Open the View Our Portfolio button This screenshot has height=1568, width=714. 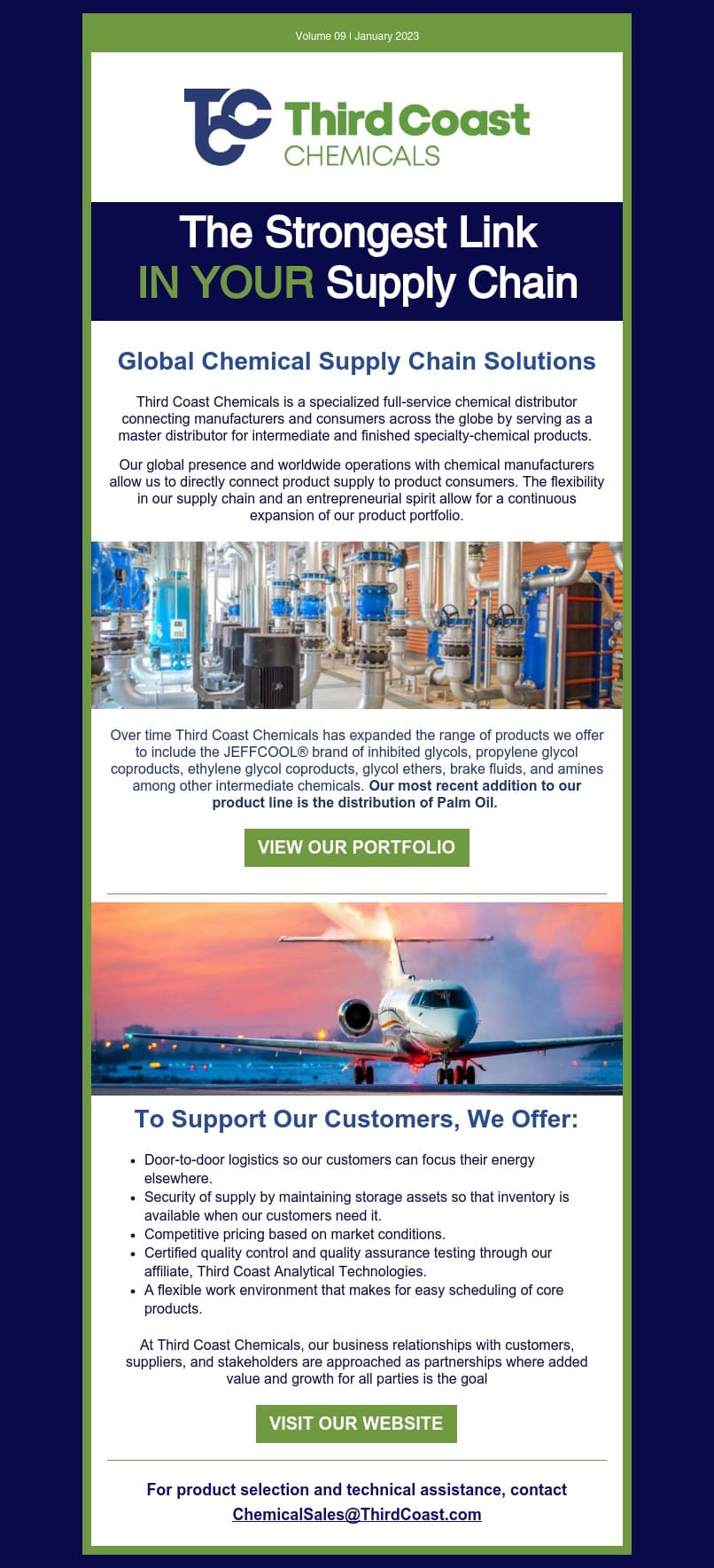tap(356, 847)
